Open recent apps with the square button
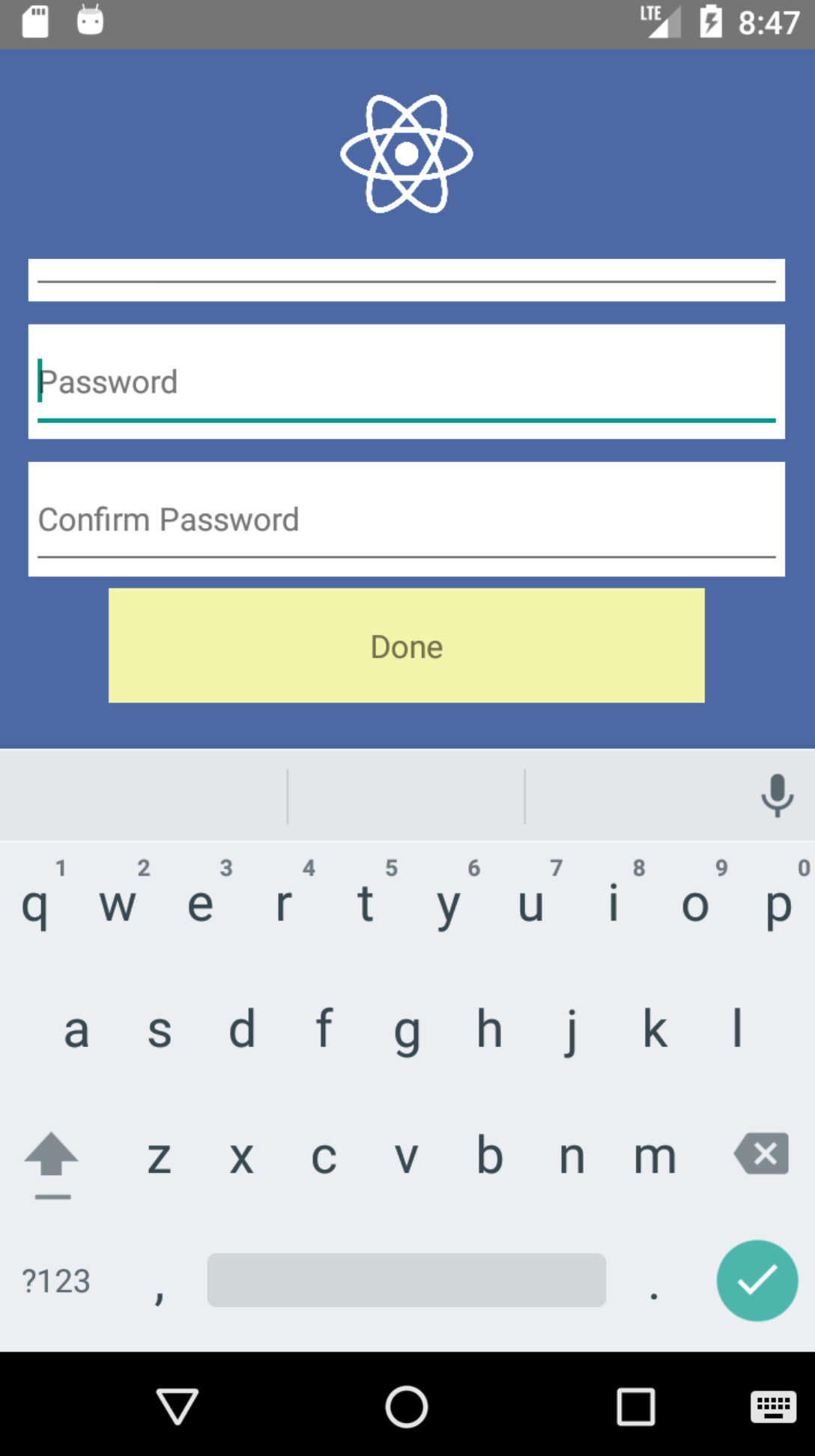Image resolution: width=815 pixels, height=1456 pixels. pos(634,1405)
